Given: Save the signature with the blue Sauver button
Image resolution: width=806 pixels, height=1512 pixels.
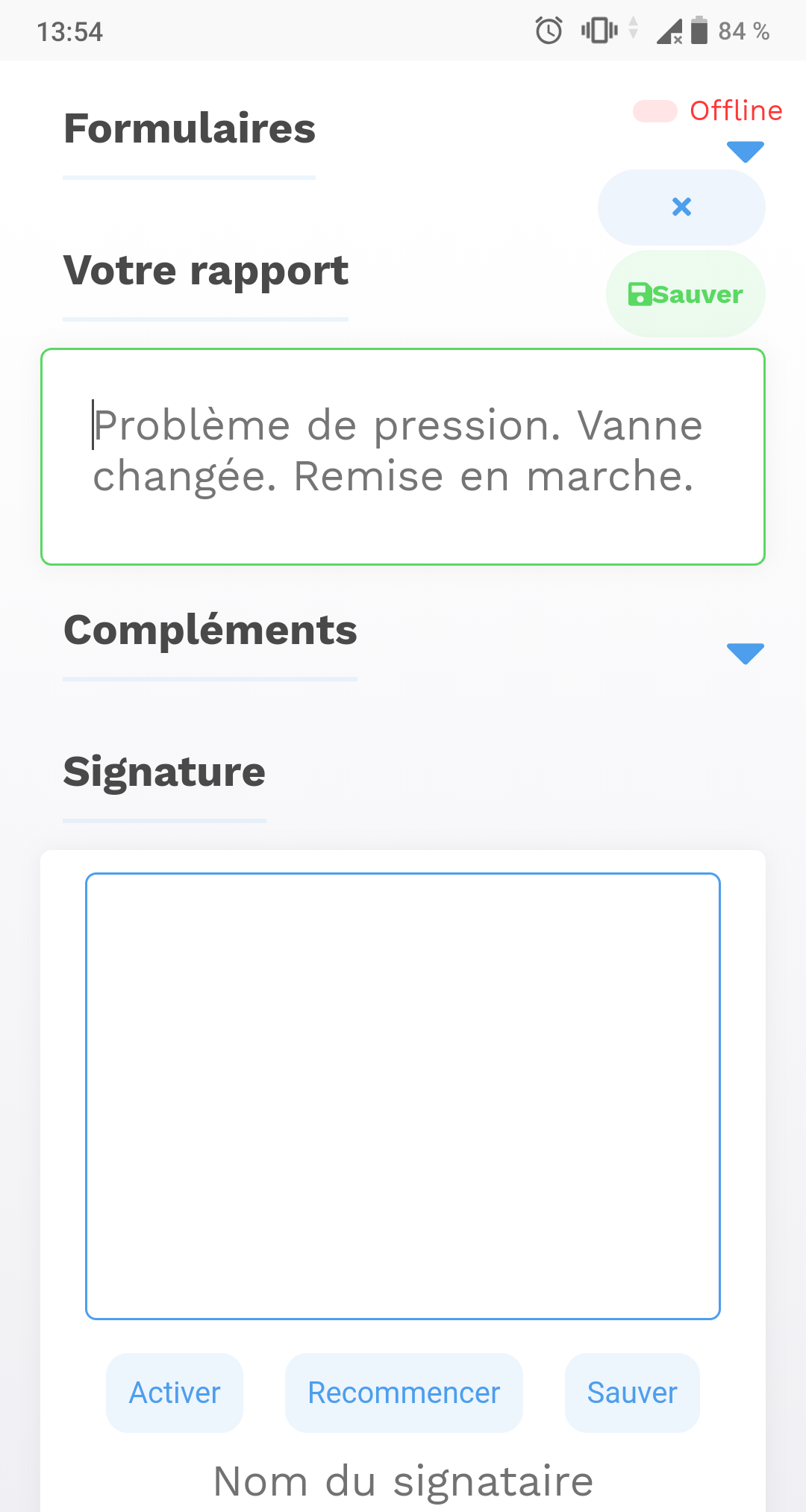Looking at the screenshot, I should point(632,1393).
